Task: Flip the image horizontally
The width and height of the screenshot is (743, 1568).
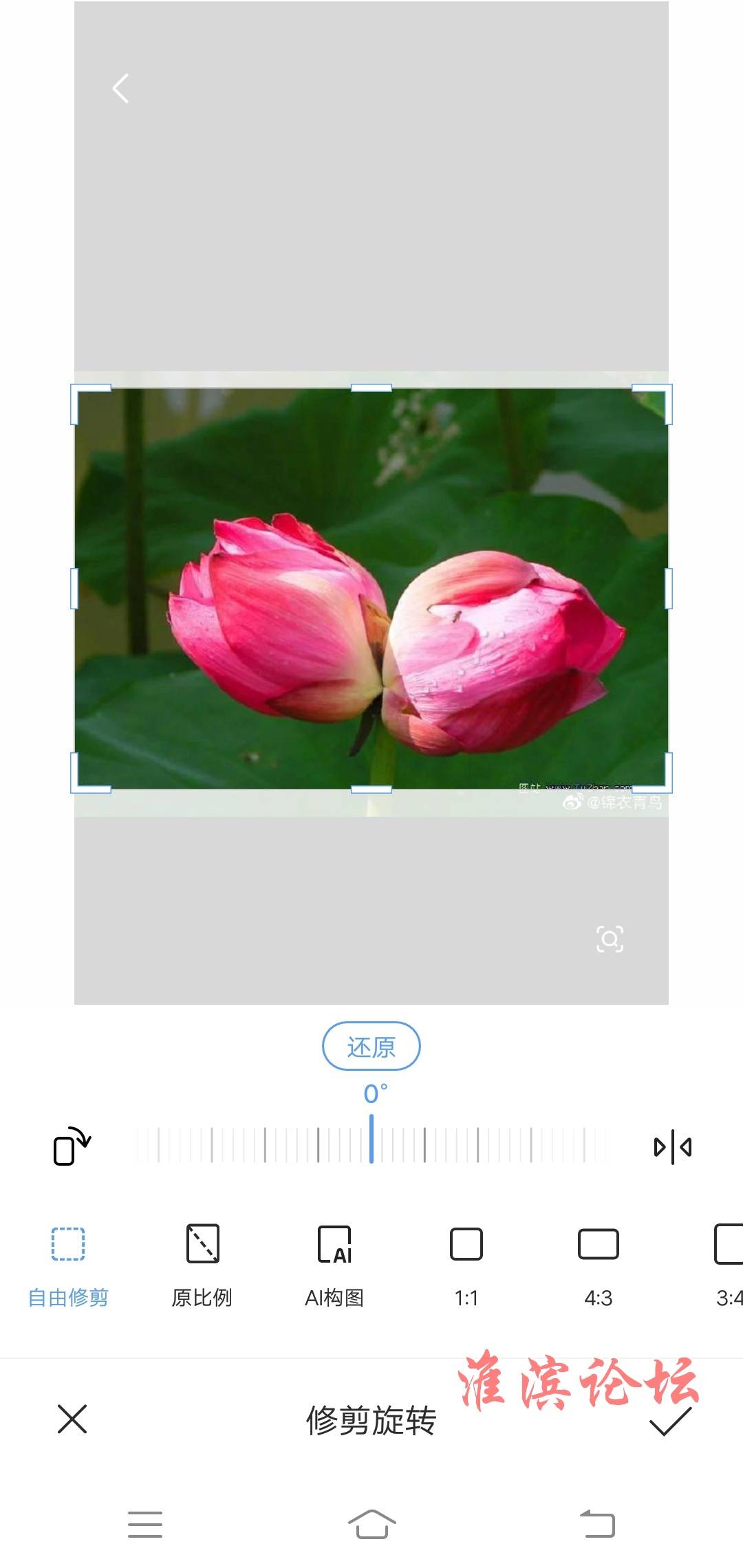Action: click(672, 1146)
